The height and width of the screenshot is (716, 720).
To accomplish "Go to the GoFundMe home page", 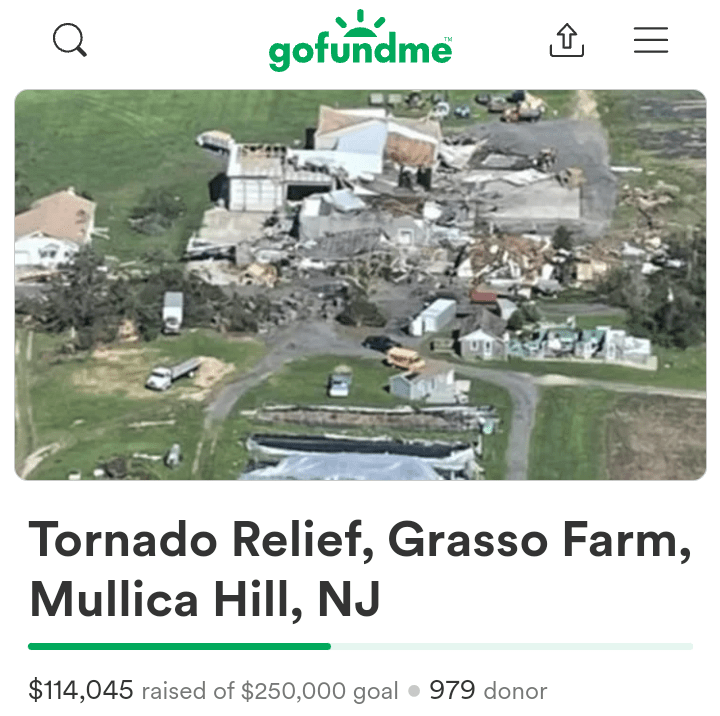I will pos(360,42).
